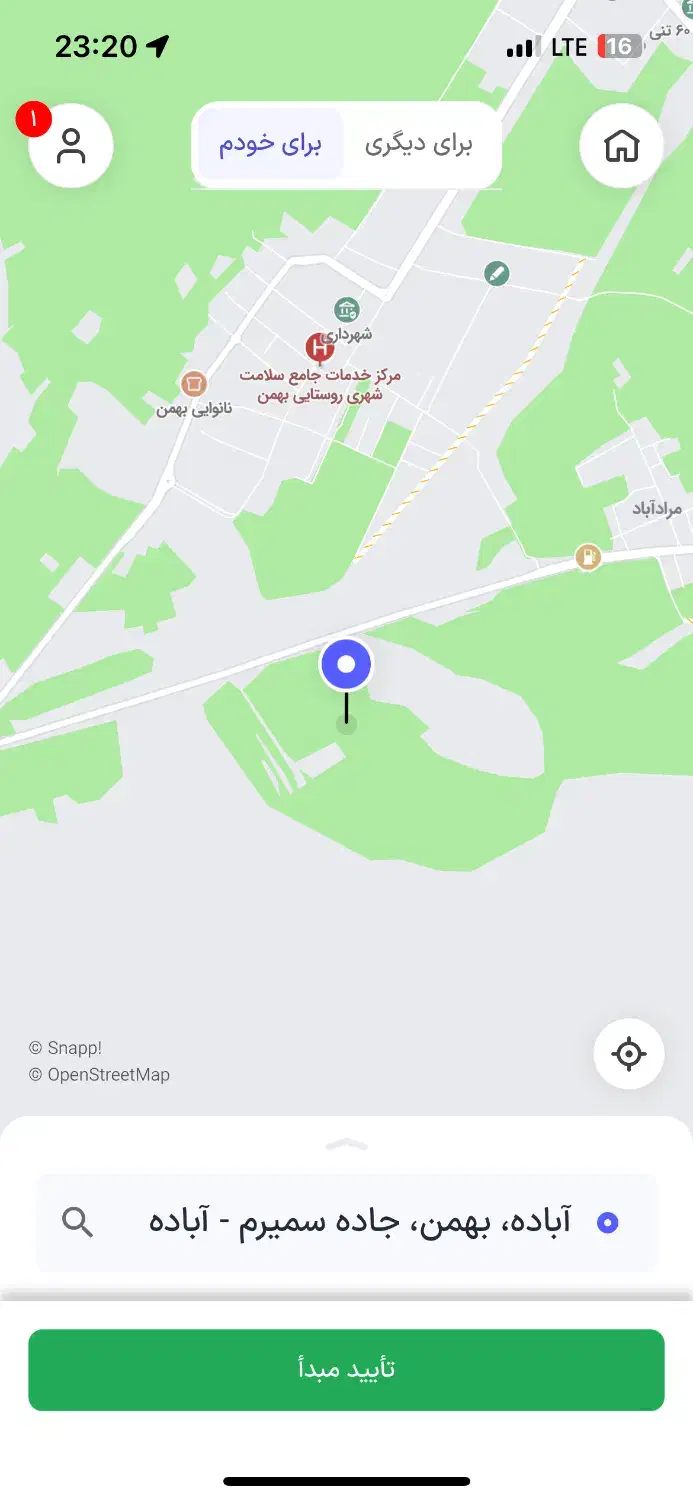This screenshot has height=1500, width=693.
Task: Open the user profile icon
Action: tap(71, 146)
